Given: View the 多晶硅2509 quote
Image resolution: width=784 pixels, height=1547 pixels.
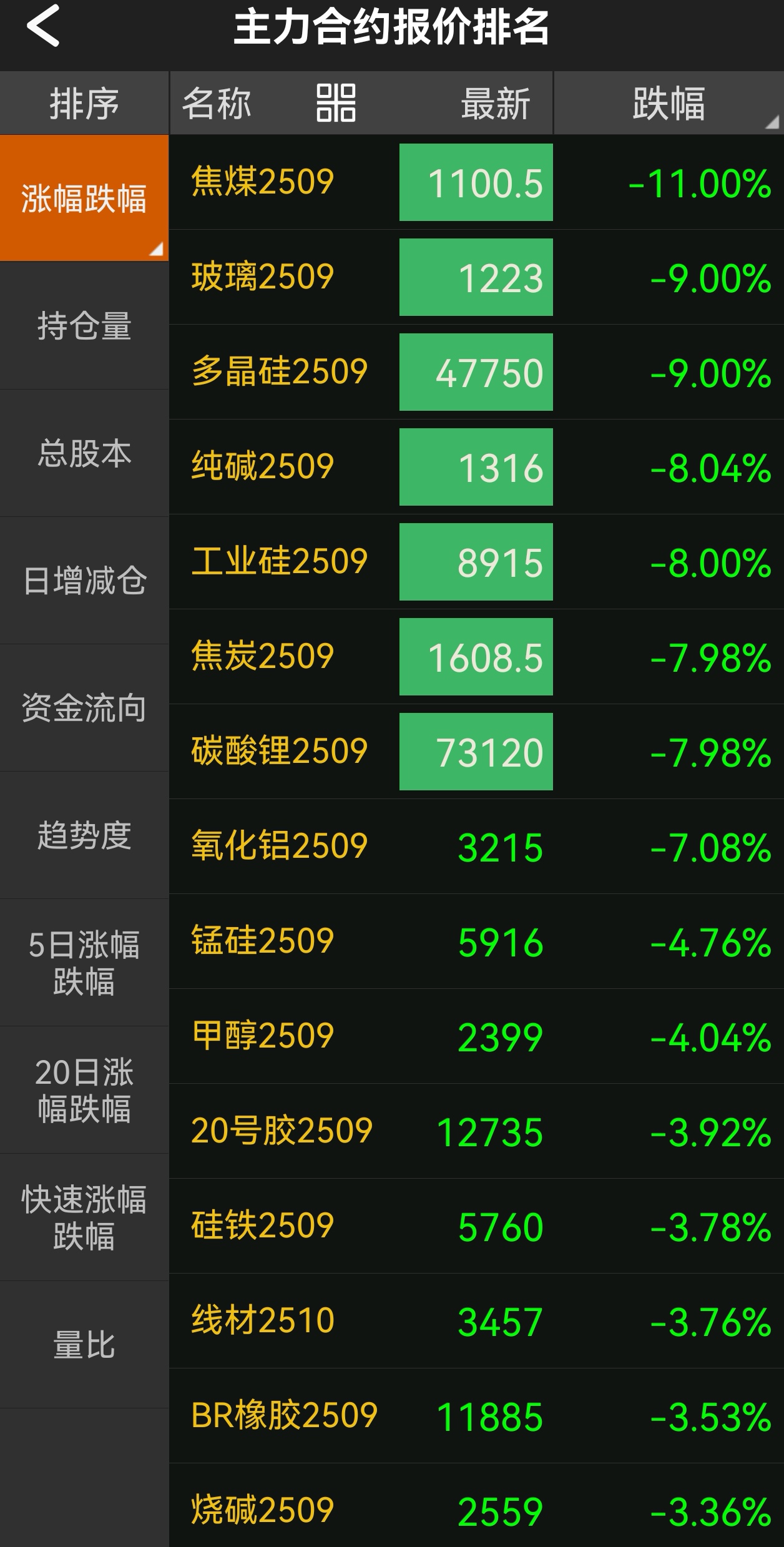Looking at the screenshot, I should point(279,372).
